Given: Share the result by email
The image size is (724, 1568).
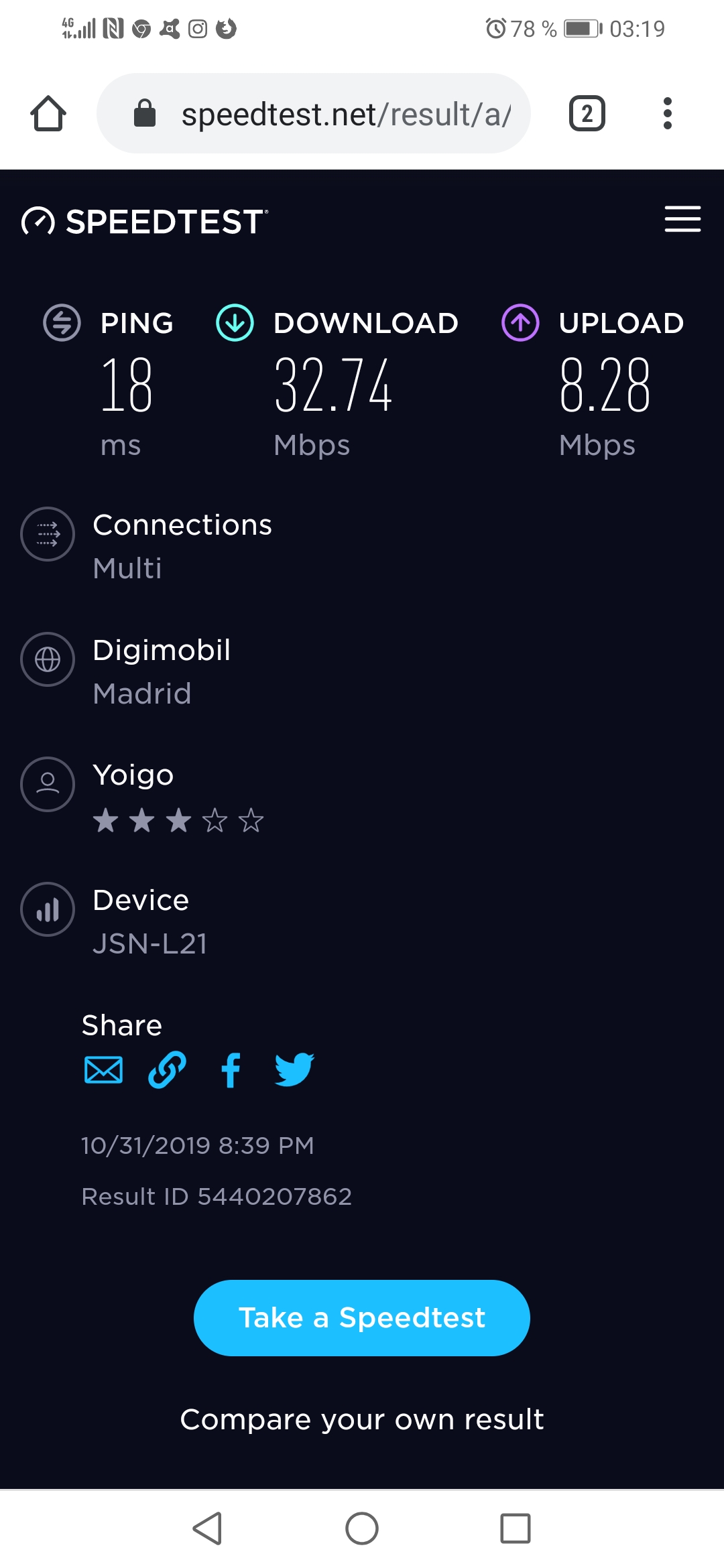Looking at the screenshot, I should pos(103,1069).
